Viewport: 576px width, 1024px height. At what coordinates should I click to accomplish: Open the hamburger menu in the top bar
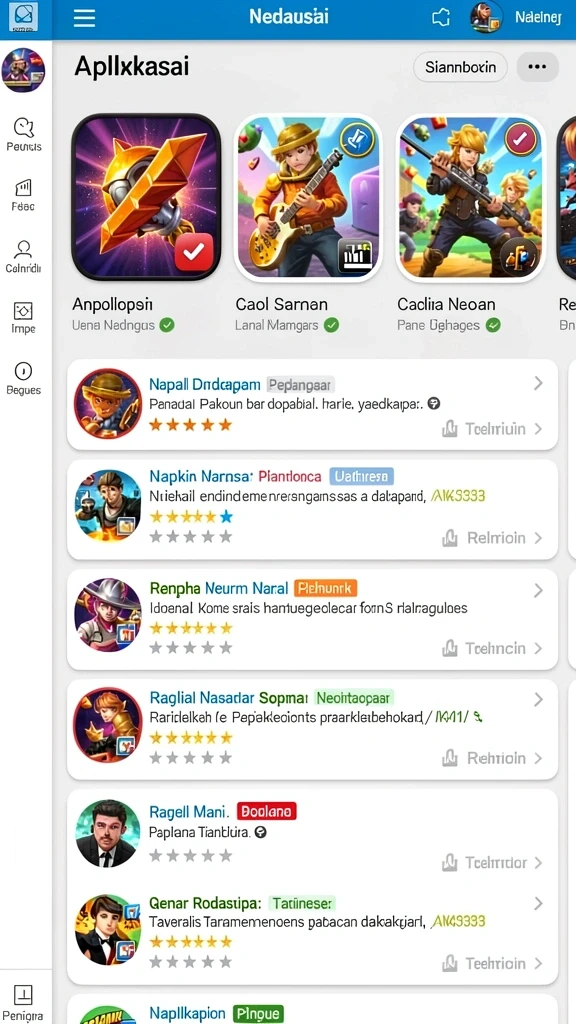click(x=85, y=18)
